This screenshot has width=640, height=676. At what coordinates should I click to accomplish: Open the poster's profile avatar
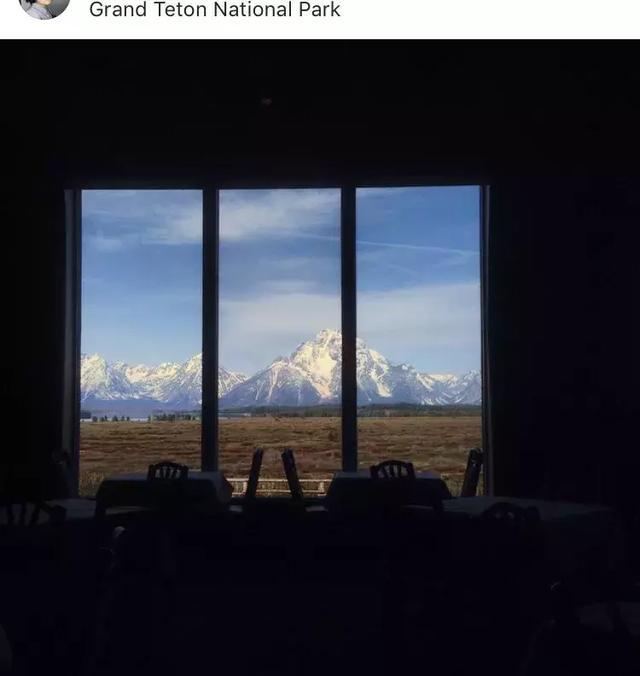44,7
